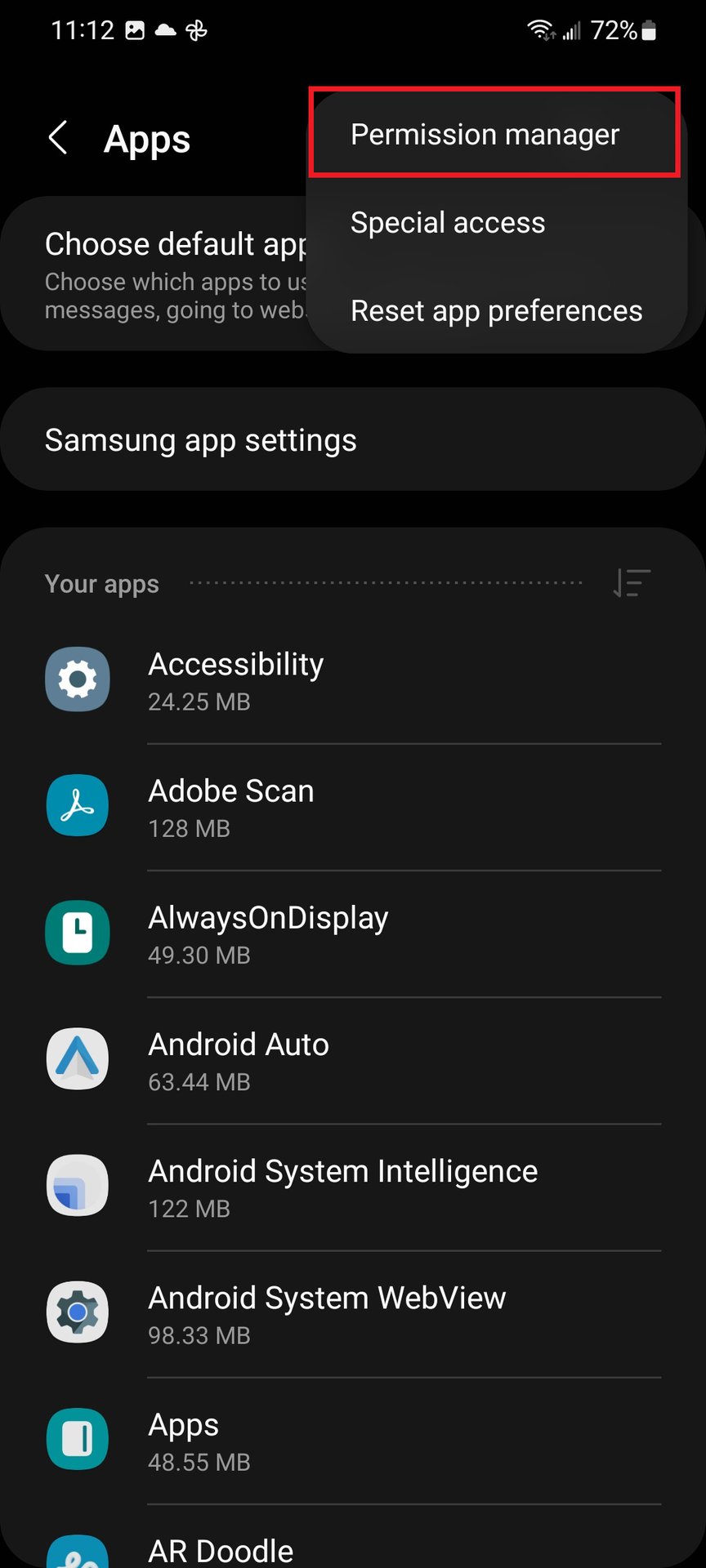Screen dimensions: 706x1568
Task: Choose Reset app preferences
Action: (496, 311)
